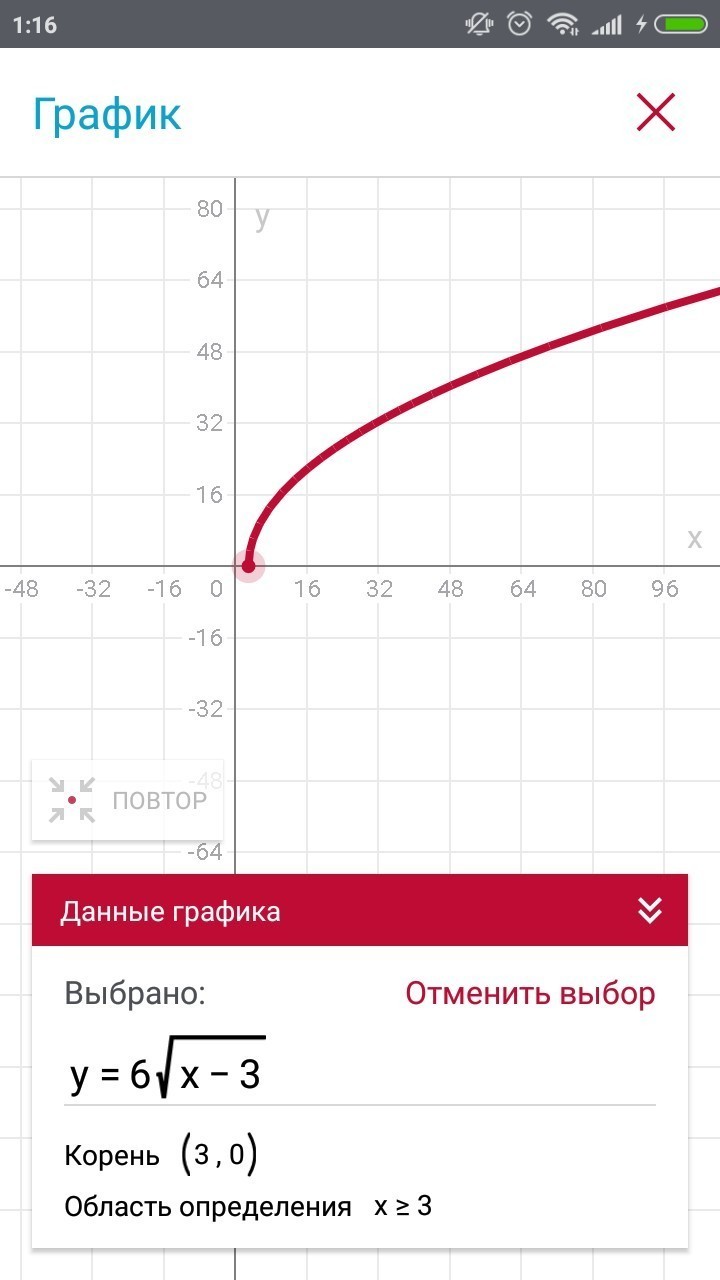The width and height of the screenshot is (720, 1280).
Task: Tap the ПОВТОР recenter button
Action: [128, 800]
